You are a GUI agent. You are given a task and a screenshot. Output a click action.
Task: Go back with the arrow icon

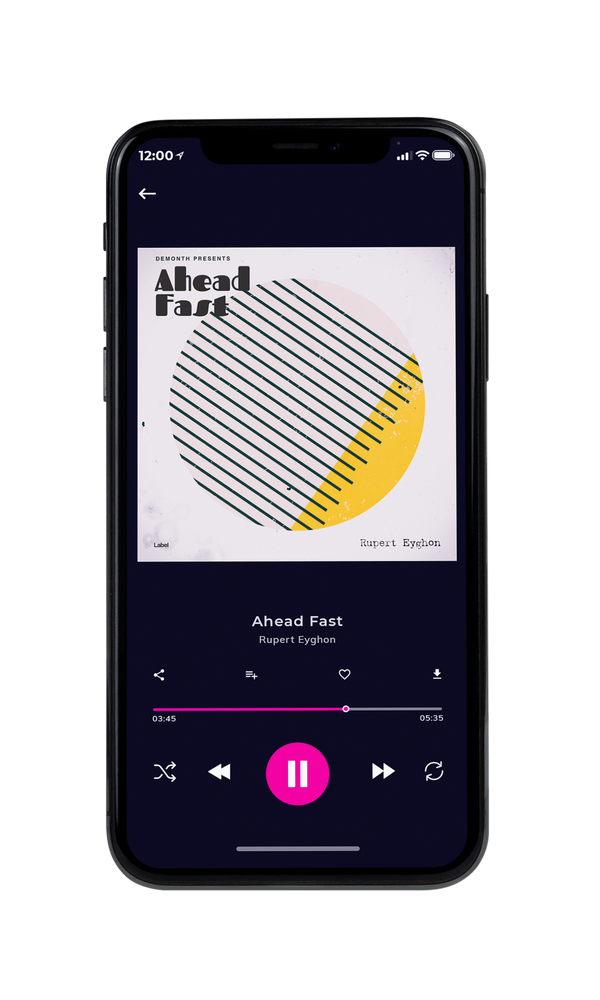click(x=147, y=194)
